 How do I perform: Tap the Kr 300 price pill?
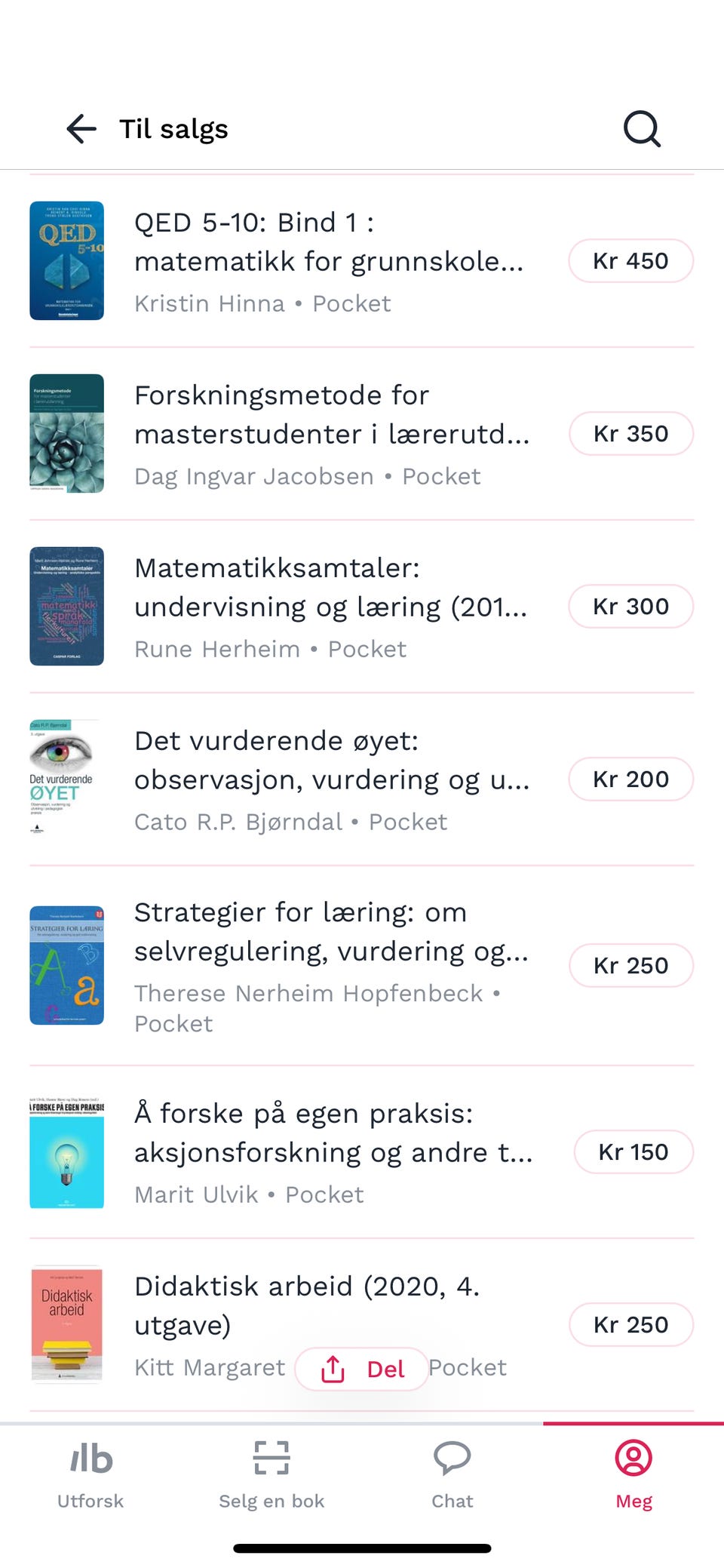pyautogui.click(x=630, y=606)
